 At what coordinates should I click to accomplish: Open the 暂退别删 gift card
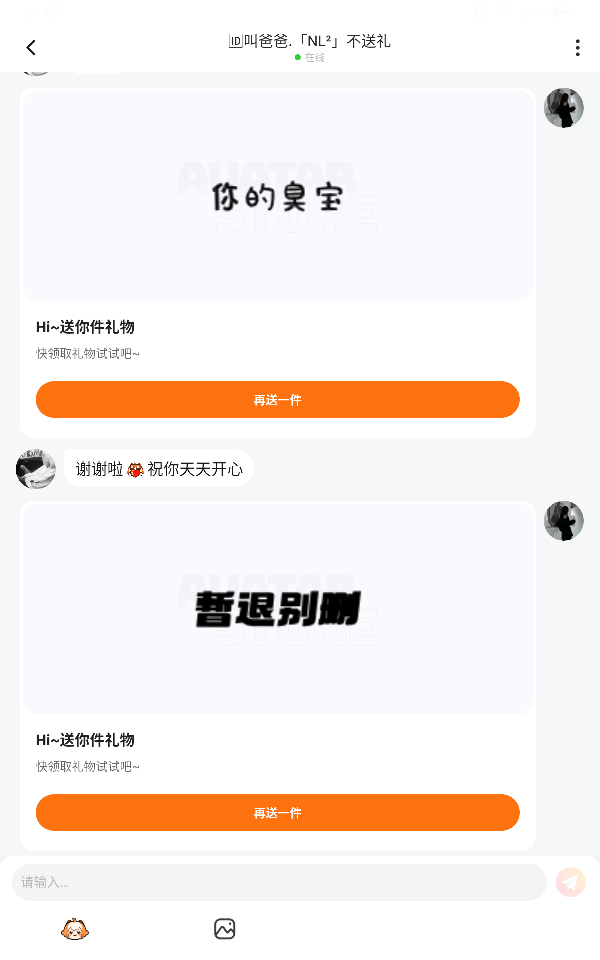(278, 609)
